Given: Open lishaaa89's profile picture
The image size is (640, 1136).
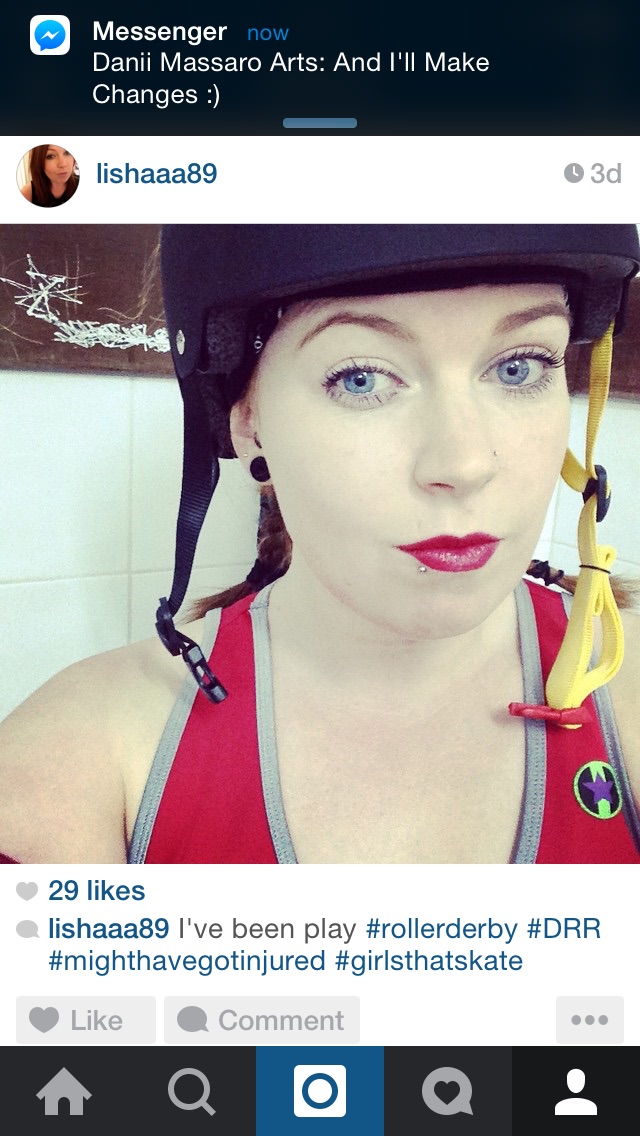Looking at the screenshot, I should [48, 175].
